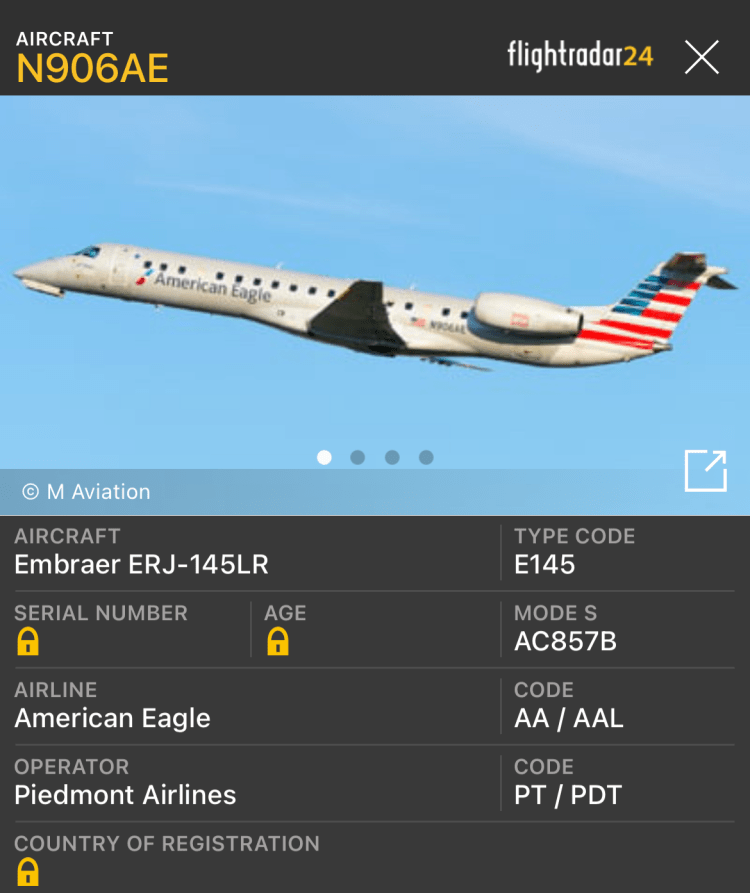Open the aircraft photo in external view
This screenshot has height=893, width=750.
pos(705,471)
